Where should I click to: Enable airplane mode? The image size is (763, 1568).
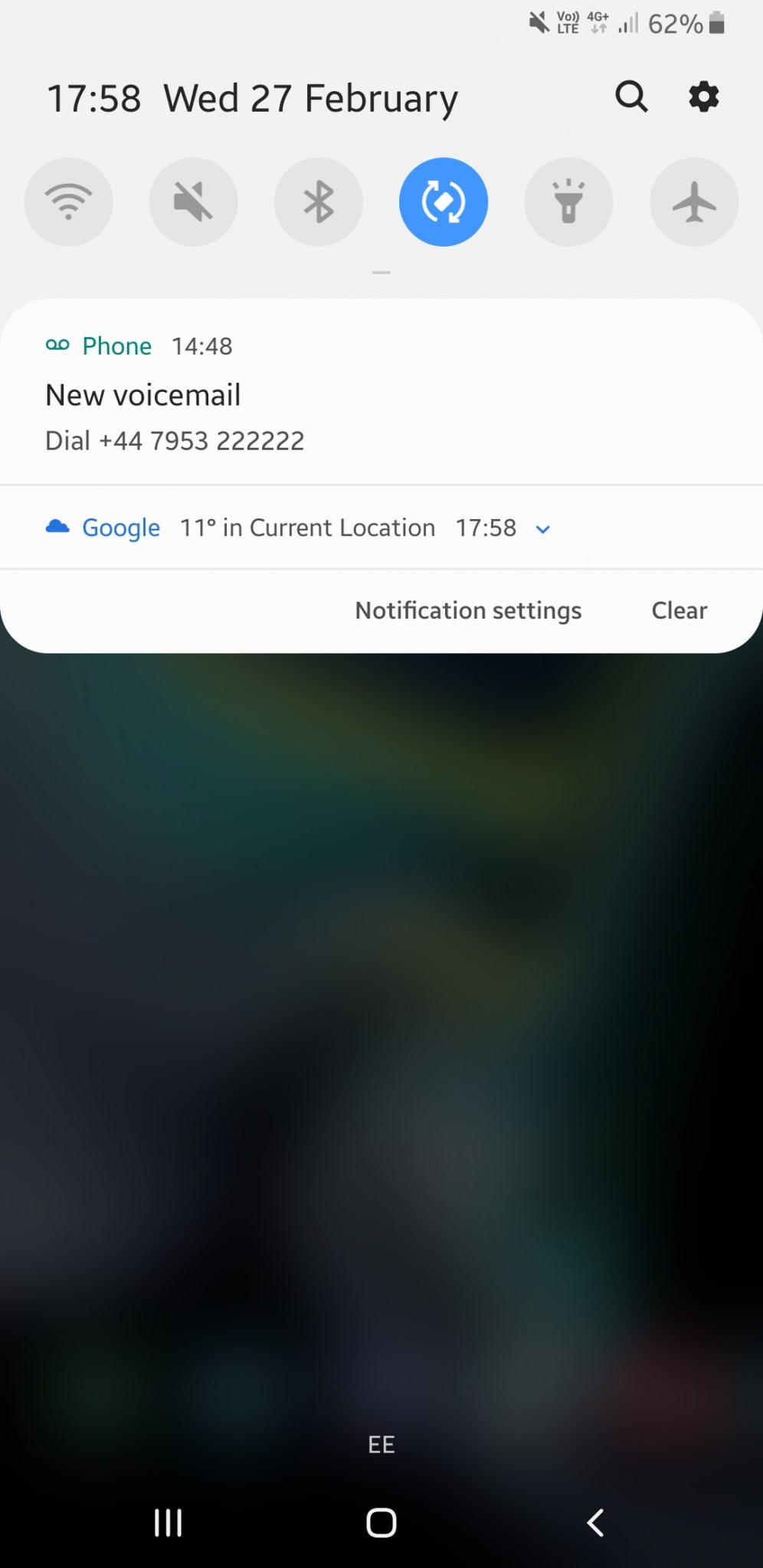point(694,202)
